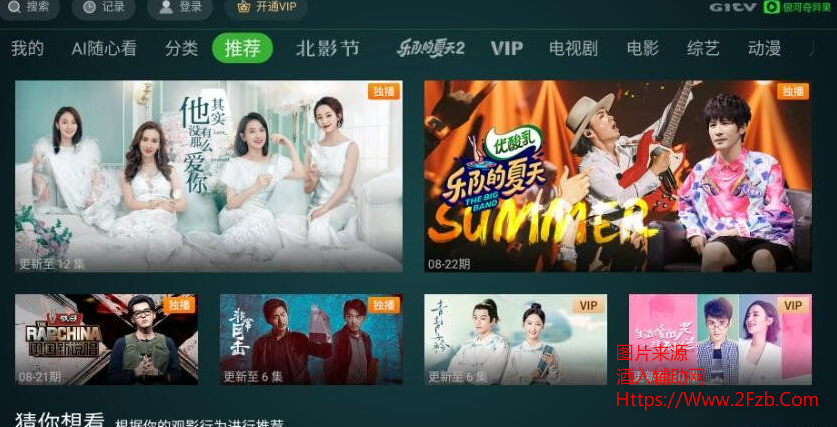Open the VIP costume drama card

[x=515, y=339]
